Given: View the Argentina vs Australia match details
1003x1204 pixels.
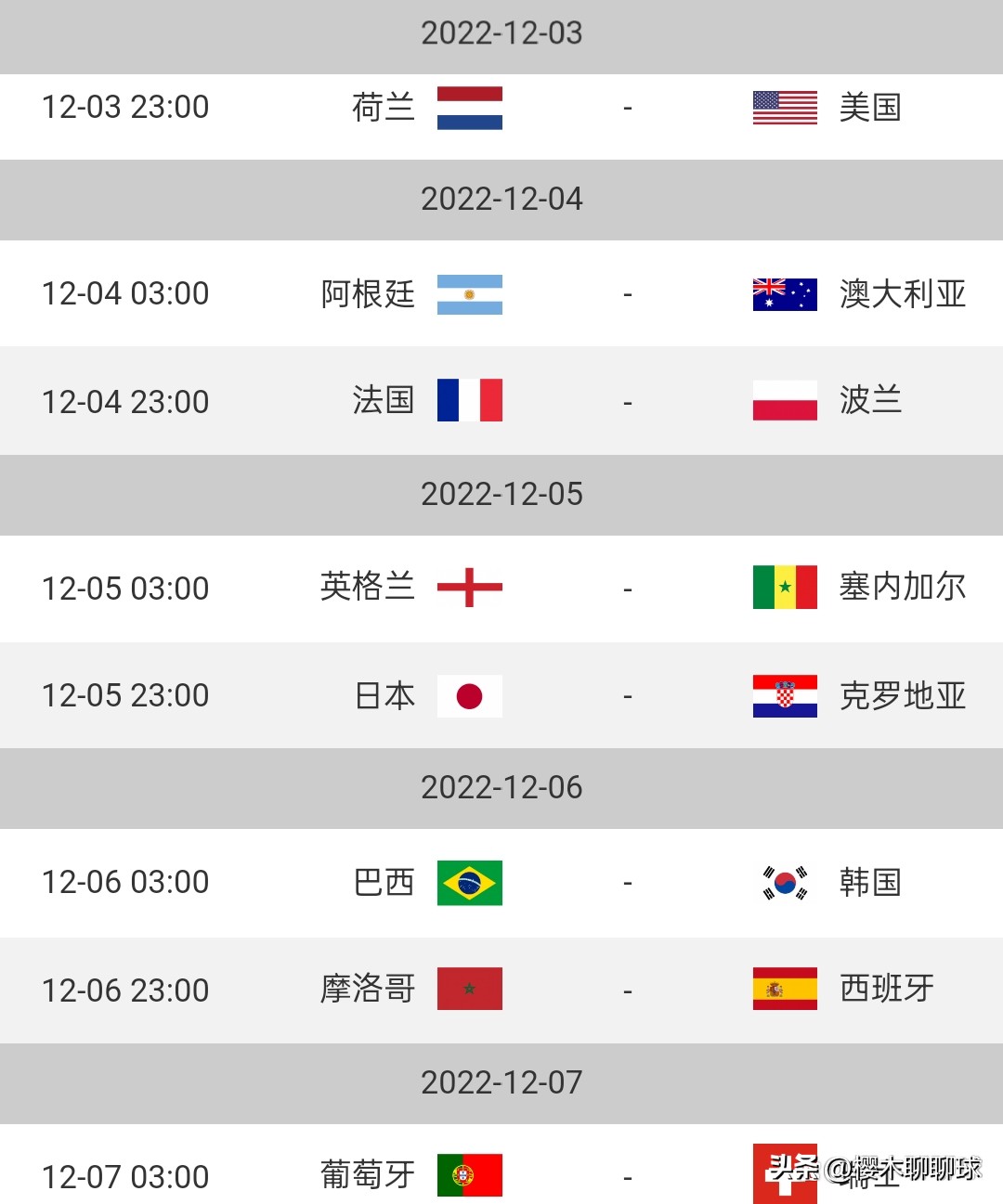Looking at the screenshot, I should (x=501, y=294).
